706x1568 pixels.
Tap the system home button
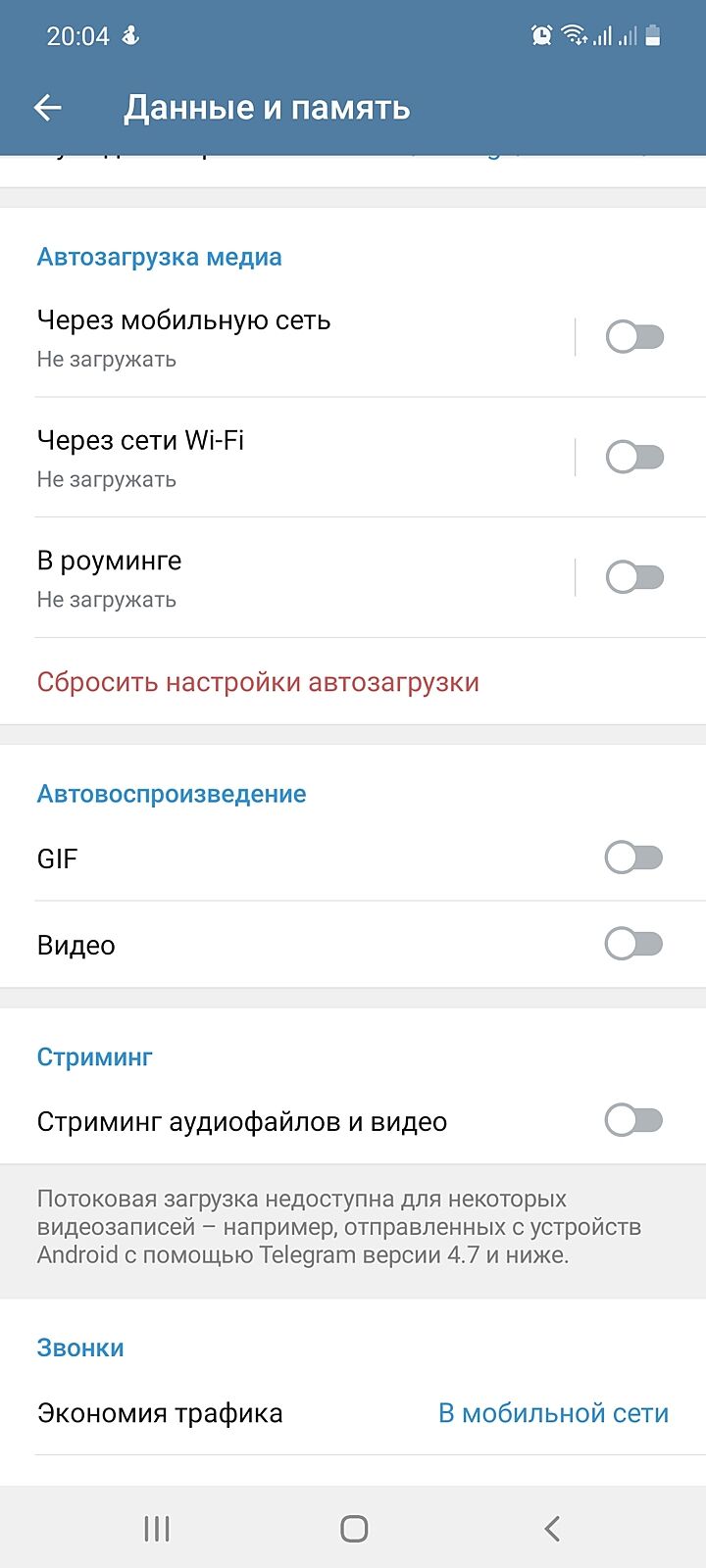pos(353,1528)
